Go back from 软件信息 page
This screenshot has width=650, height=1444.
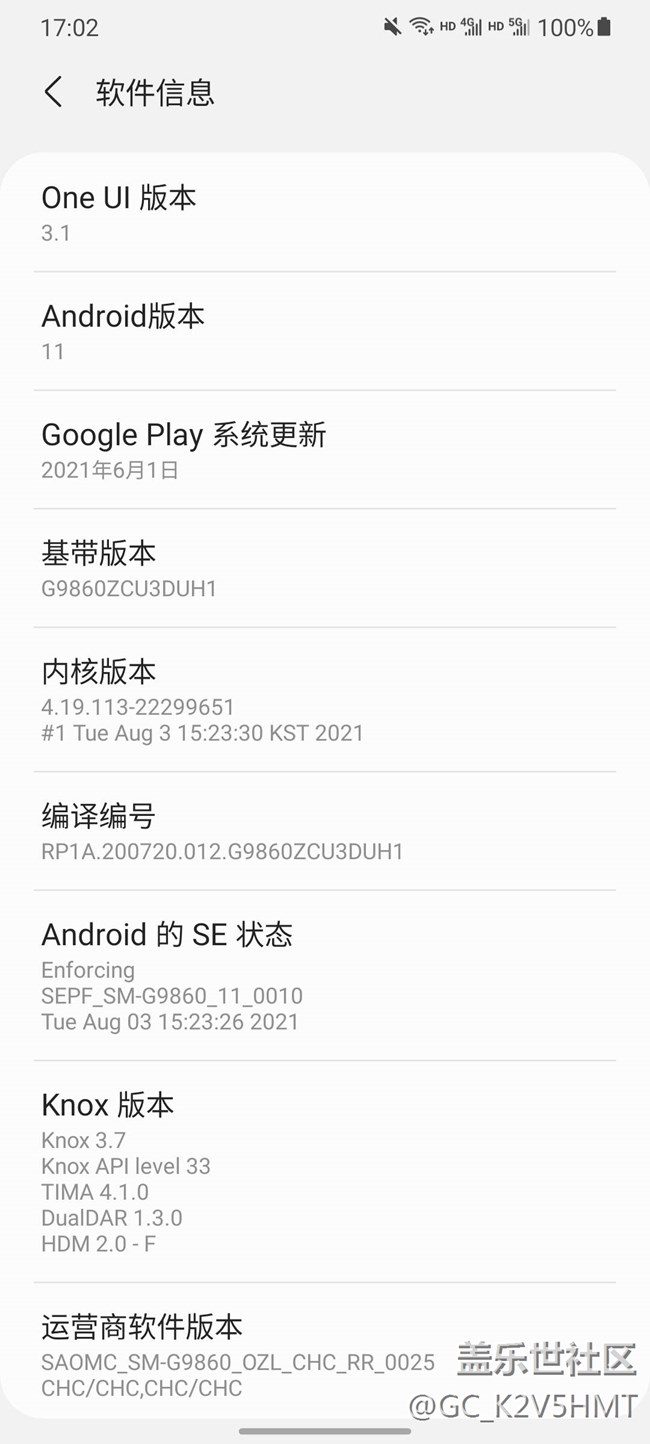(54, 93)
